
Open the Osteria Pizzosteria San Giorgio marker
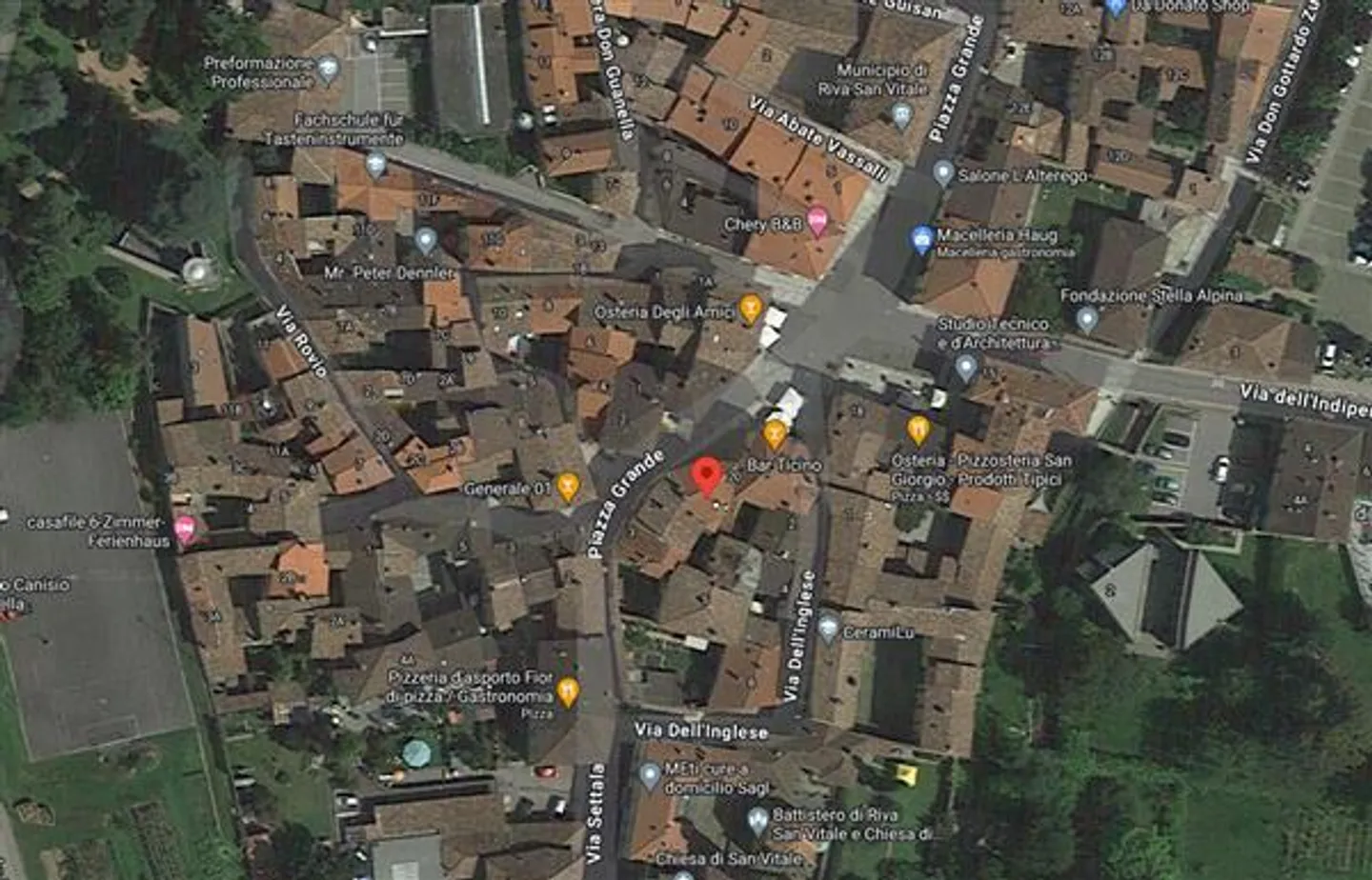pyautogui.click(x=918, y=430)
